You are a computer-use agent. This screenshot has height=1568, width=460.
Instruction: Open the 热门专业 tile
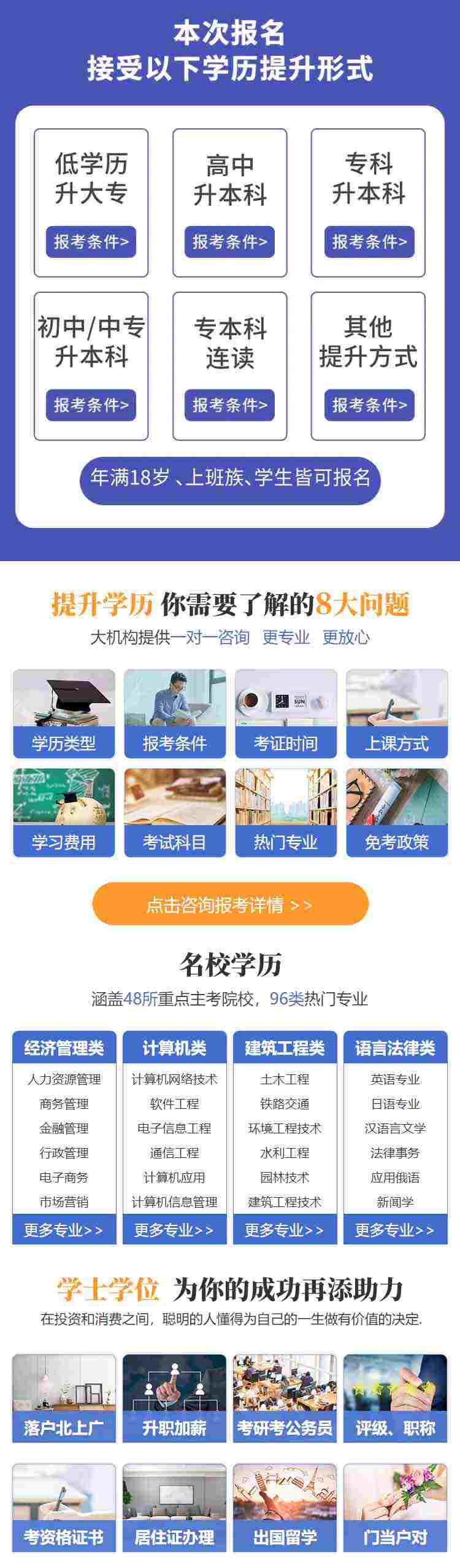tap(286, 813)
